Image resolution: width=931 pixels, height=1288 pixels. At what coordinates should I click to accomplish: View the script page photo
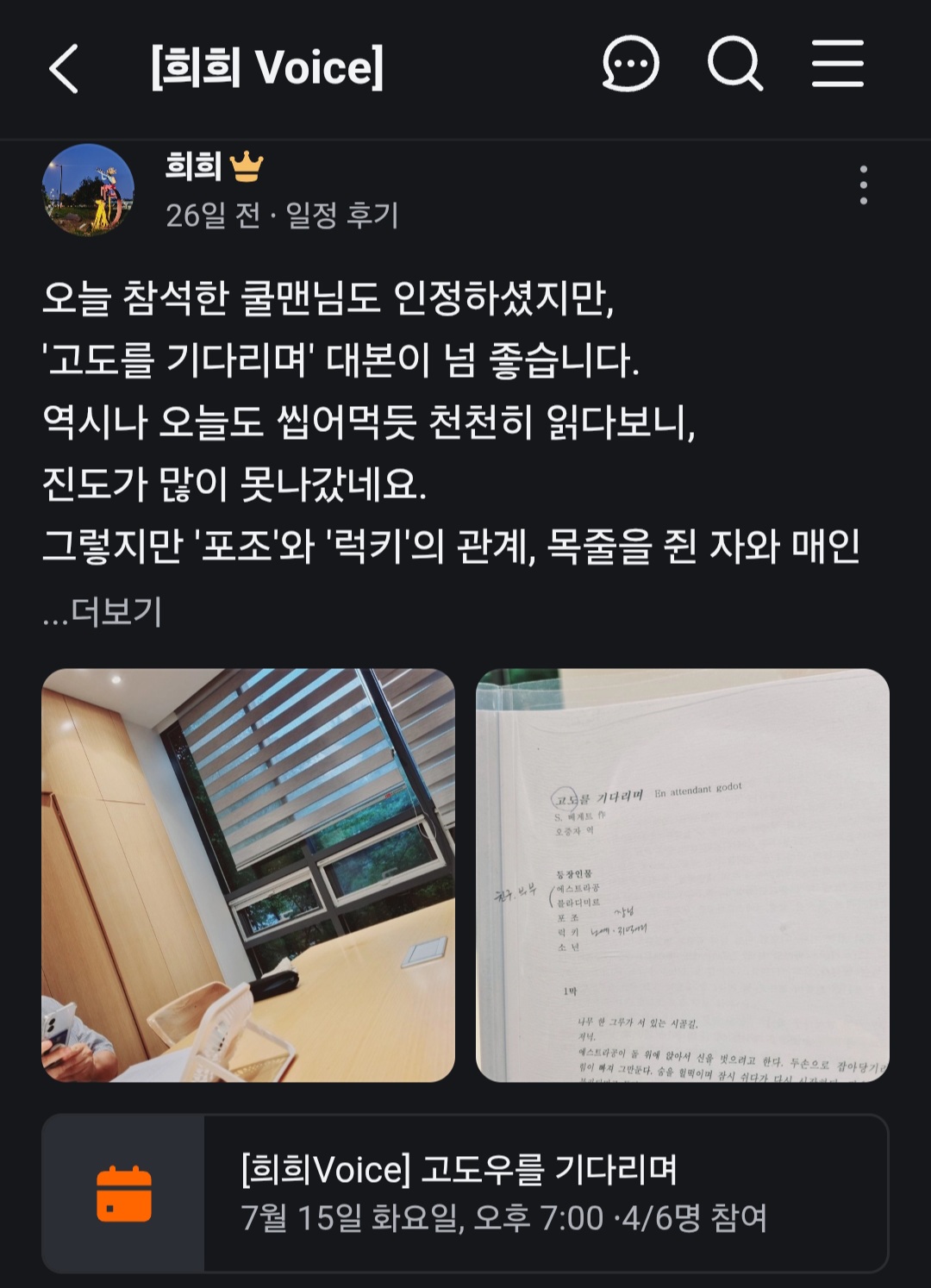(x=682, y=875)
